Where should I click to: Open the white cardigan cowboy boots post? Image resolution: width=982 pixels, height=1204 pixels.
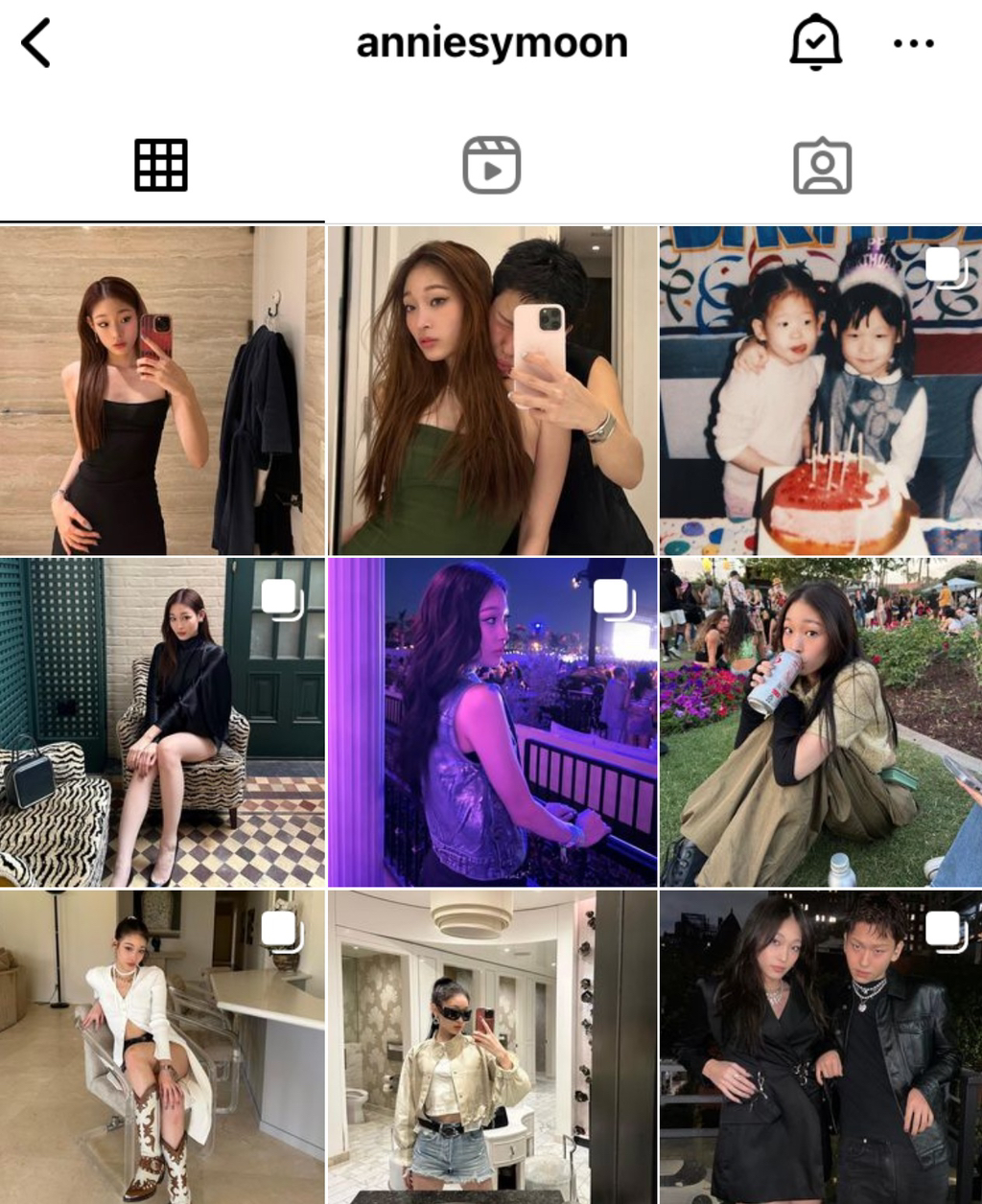(x=162, y=1047)
